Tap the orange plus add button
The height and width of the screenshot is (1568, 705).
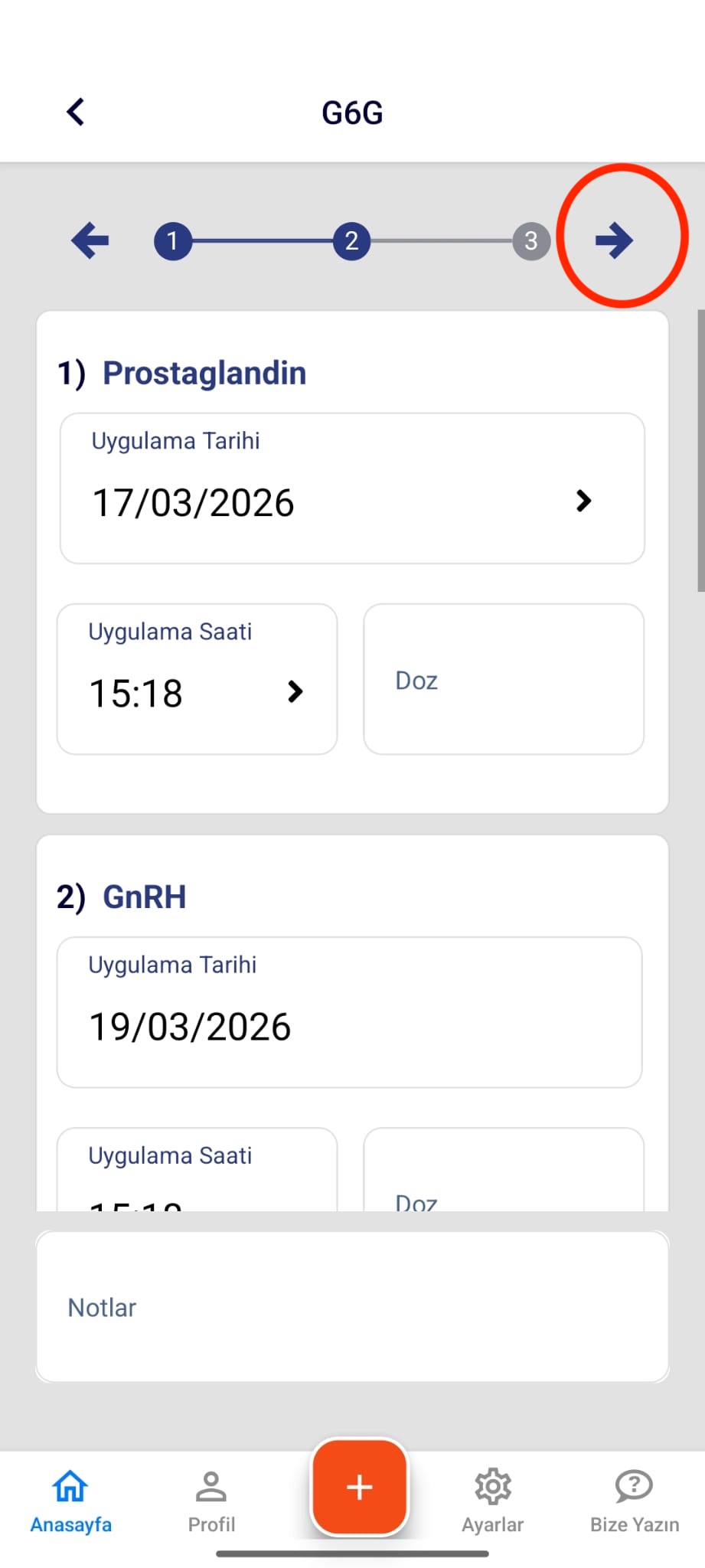359,1487
